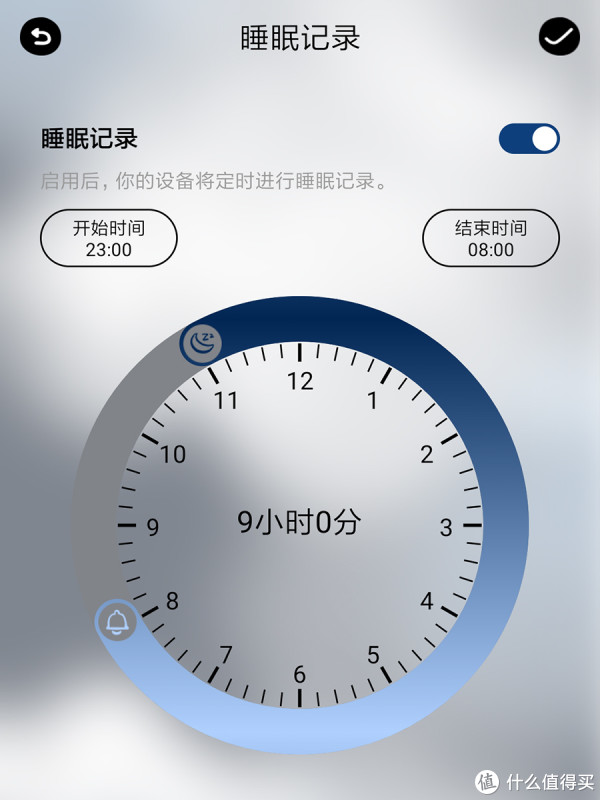The width and height of the screenshot is (600, 800).
Task: Select the bedtime moon handle on dial
Action: (201, 343)
